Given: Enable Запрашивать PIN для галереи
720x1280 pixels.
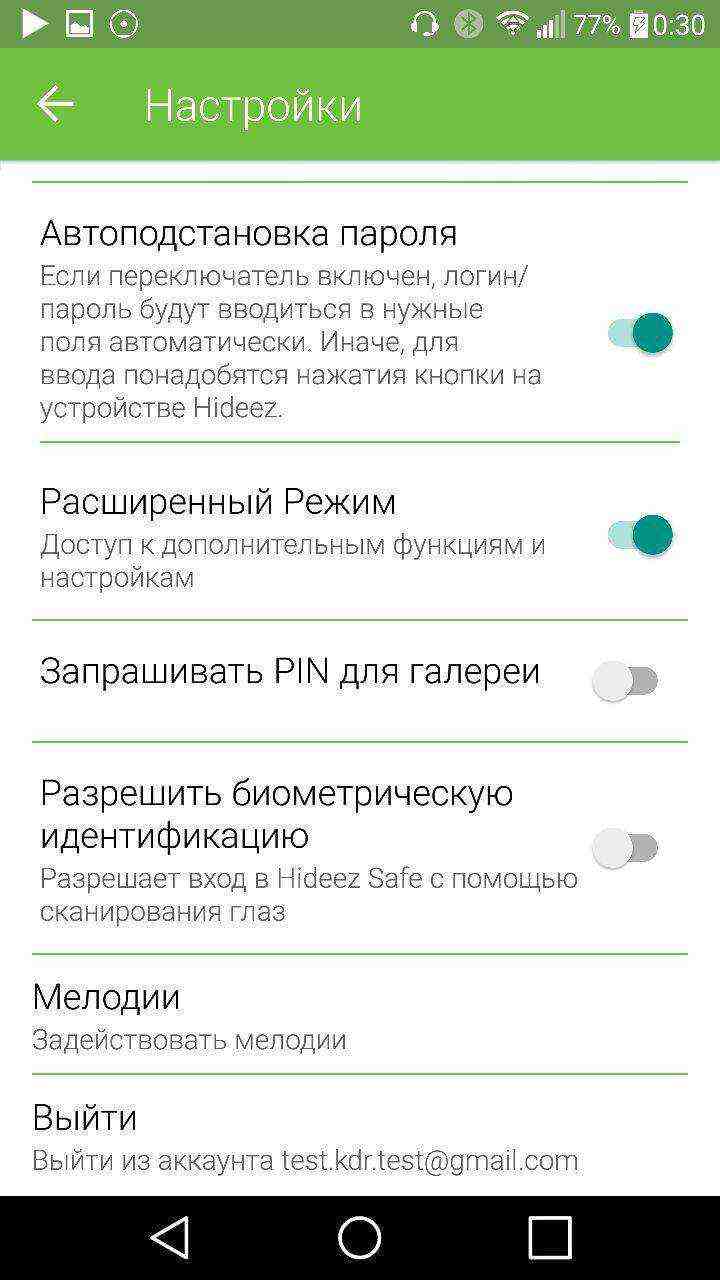Looking at the screenshot, I should pyautogui.click(x=626, y=682).
